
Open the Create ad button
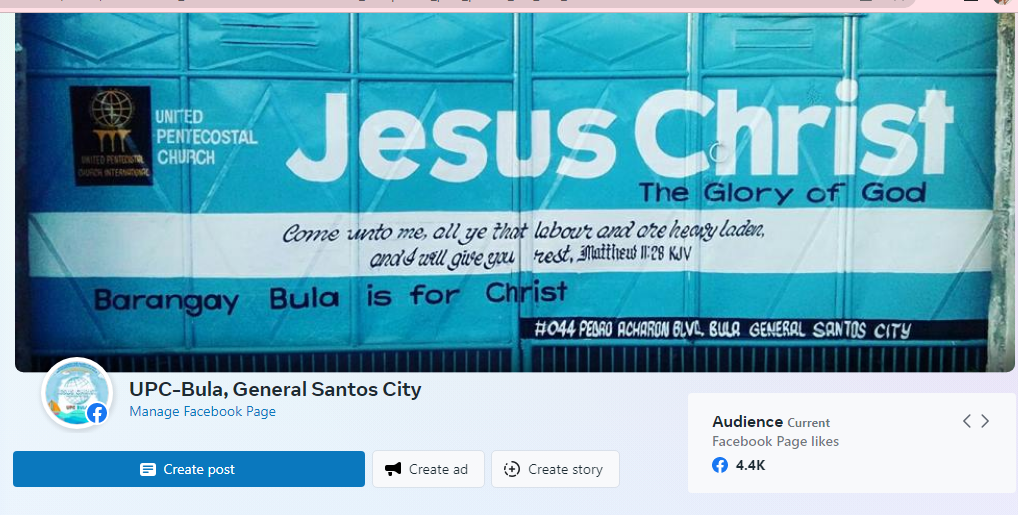tap(428, 469)
